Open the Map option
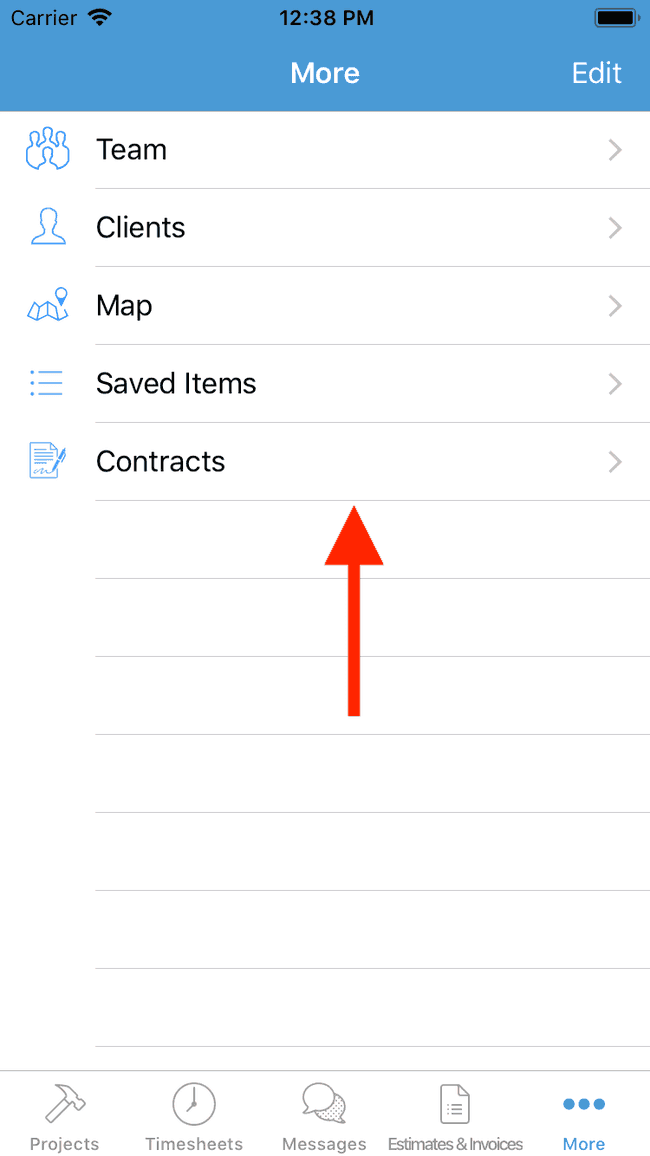Viewport: 650px width, 1156px height. (325, 306)
